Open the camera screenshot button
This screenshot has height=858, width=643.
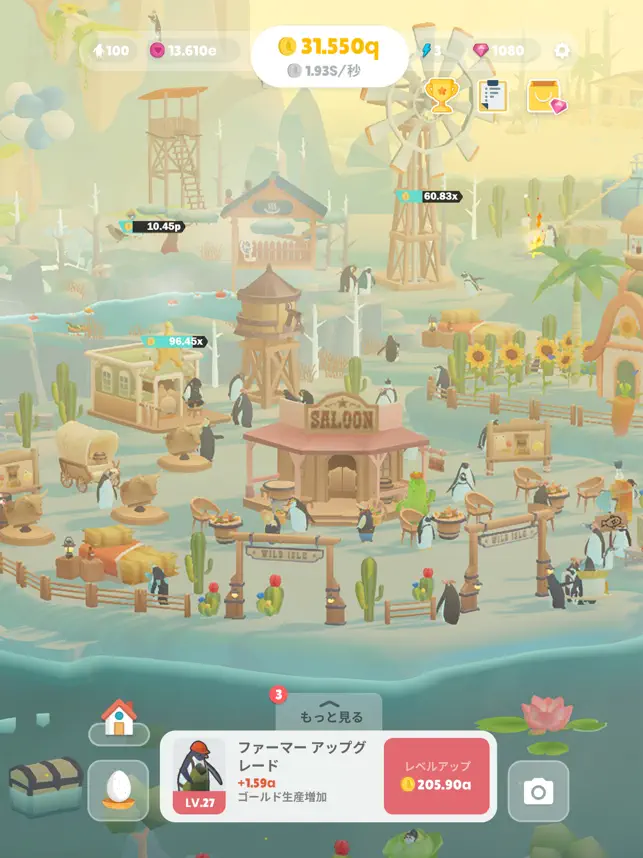pyautogui.click(x=538, y=792)
